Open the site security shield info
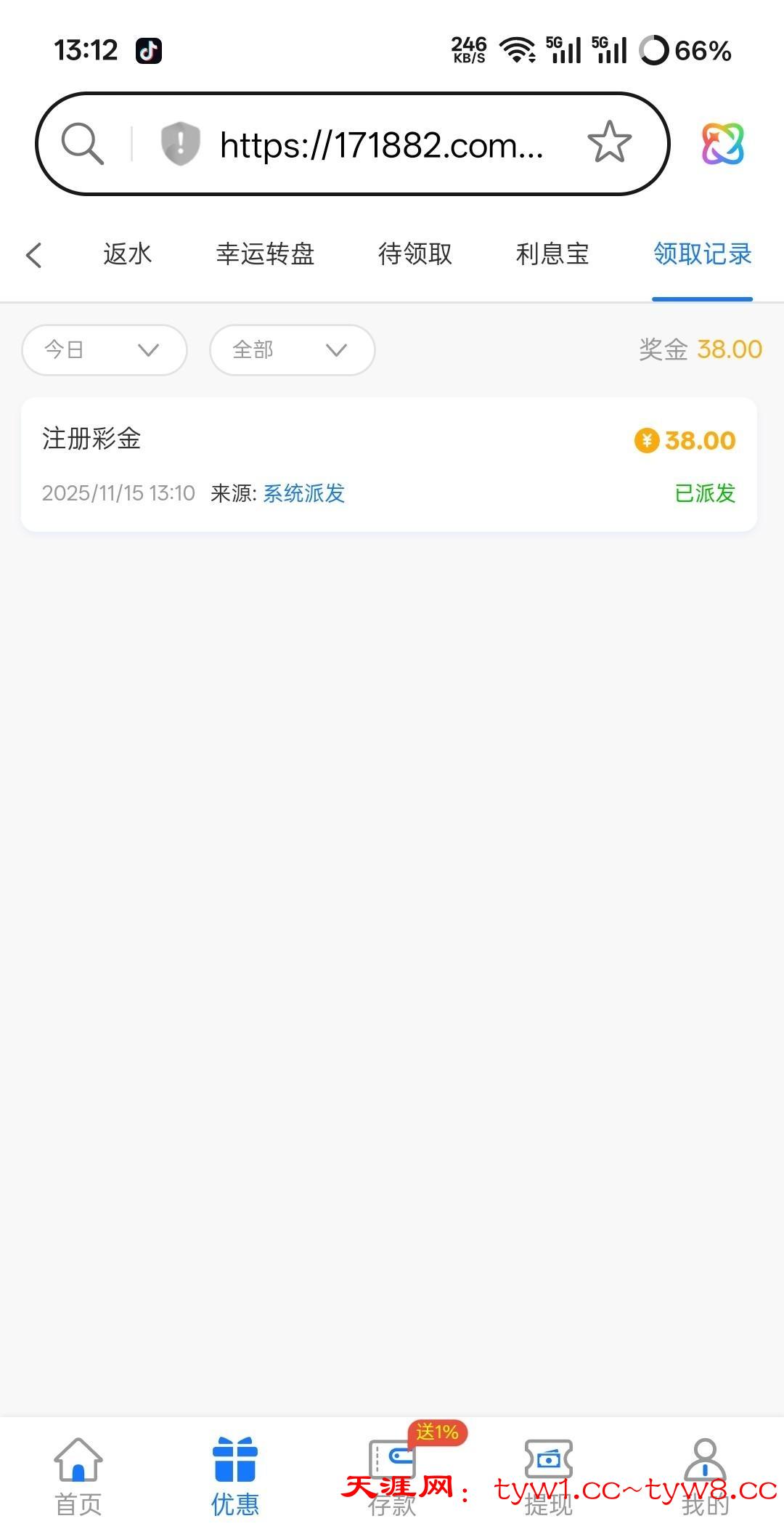Screen dimensions: 784x1537 point(180,143)
